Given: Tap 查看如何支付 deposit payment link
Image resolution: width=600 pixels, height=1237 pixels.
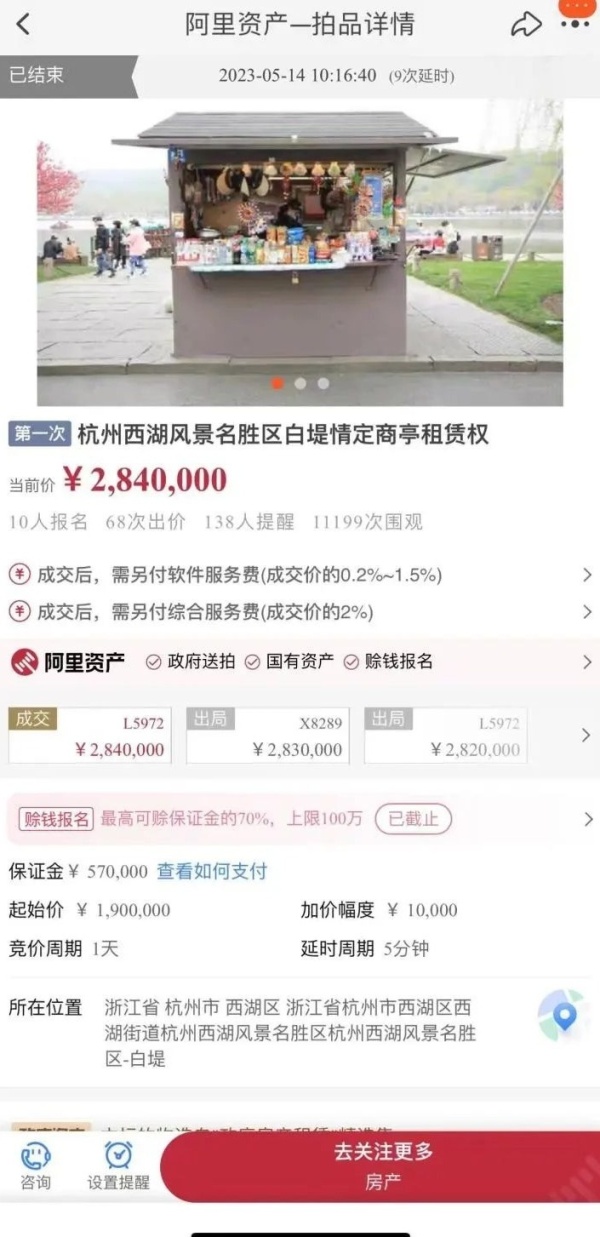Looking at the screenshot, I should (x=212, y=871).
